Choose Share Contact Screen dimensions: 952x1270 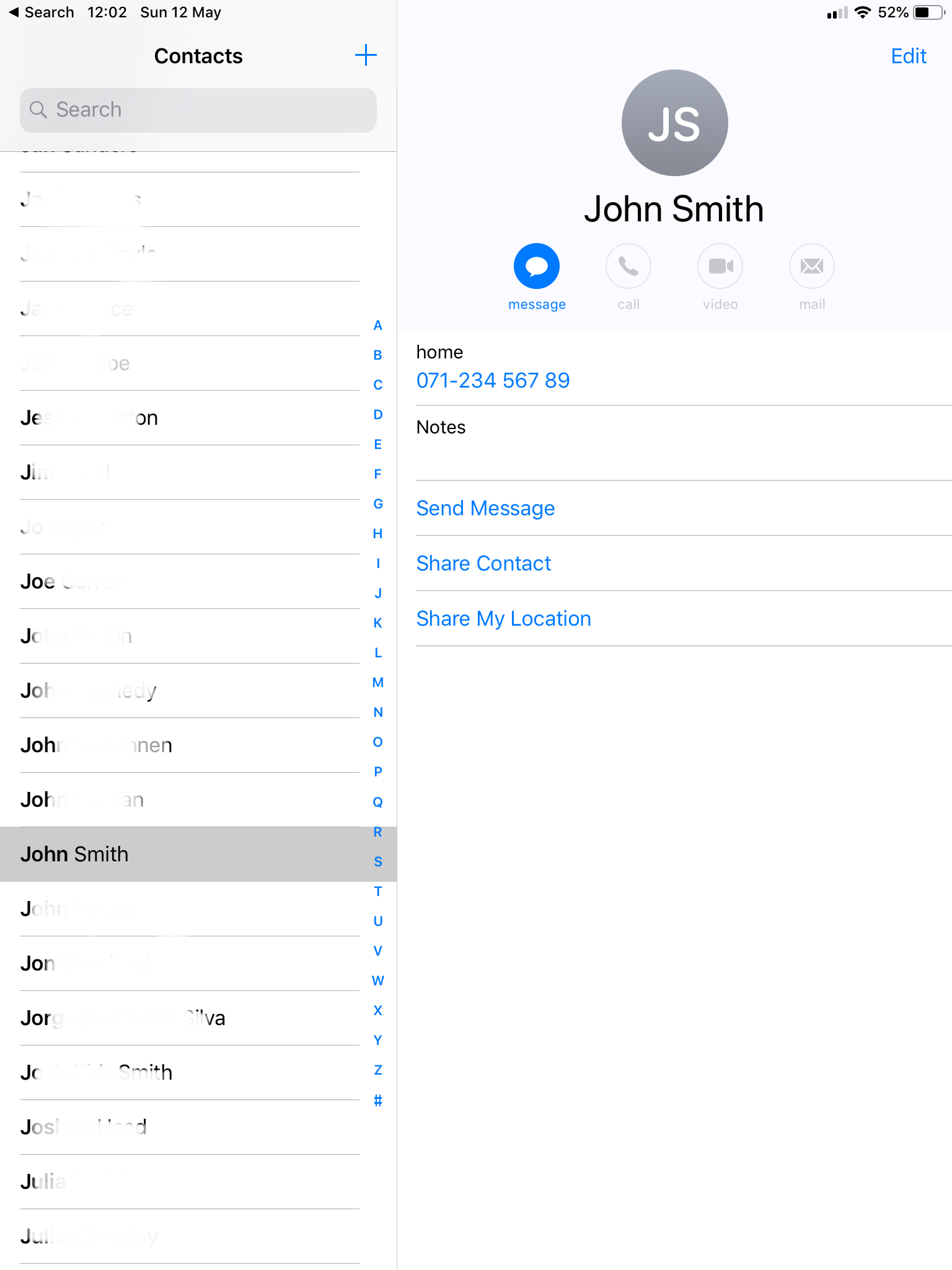coord(483,564)
